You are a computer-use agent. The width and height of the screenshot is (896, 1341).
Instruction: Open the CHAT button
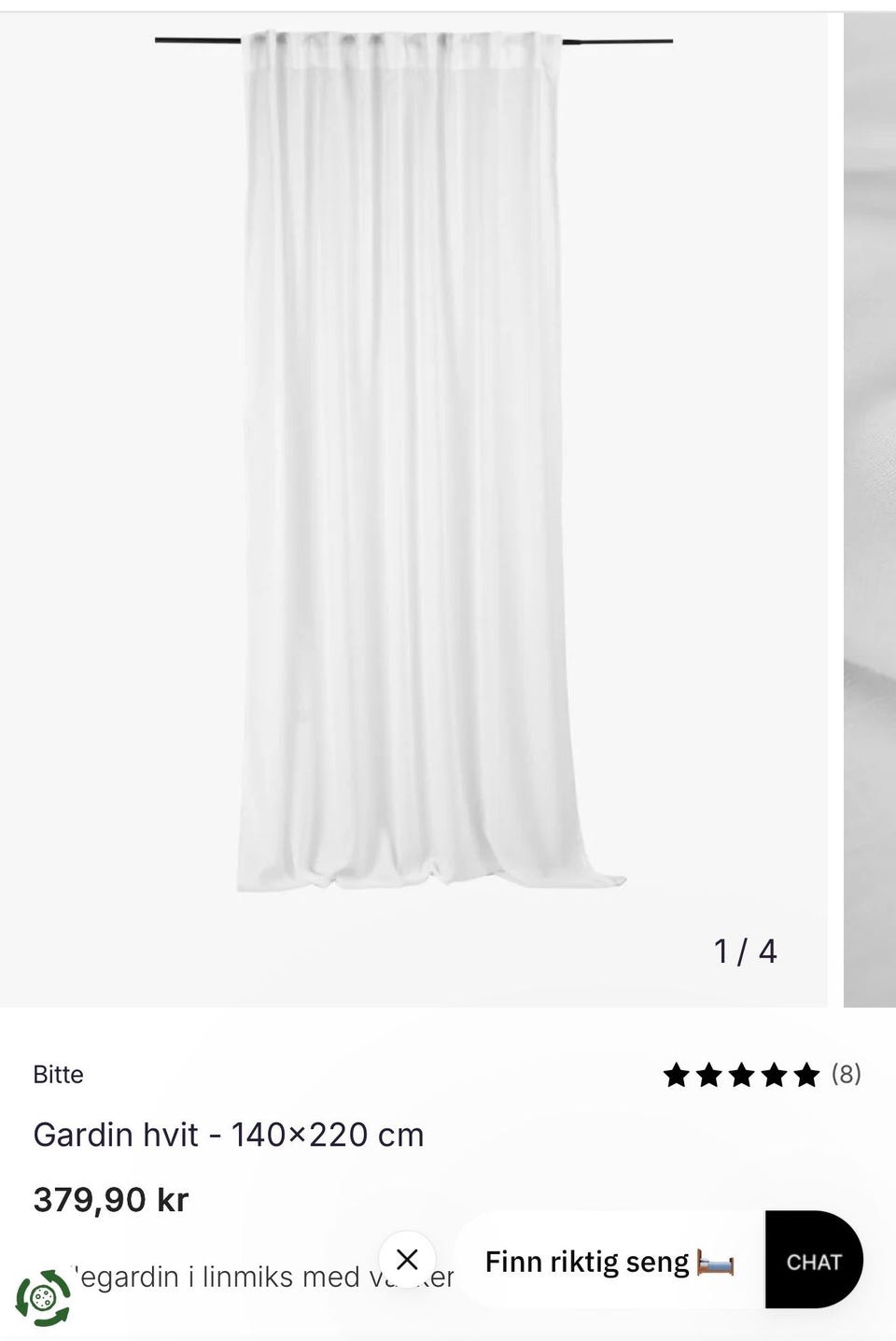814,1262
